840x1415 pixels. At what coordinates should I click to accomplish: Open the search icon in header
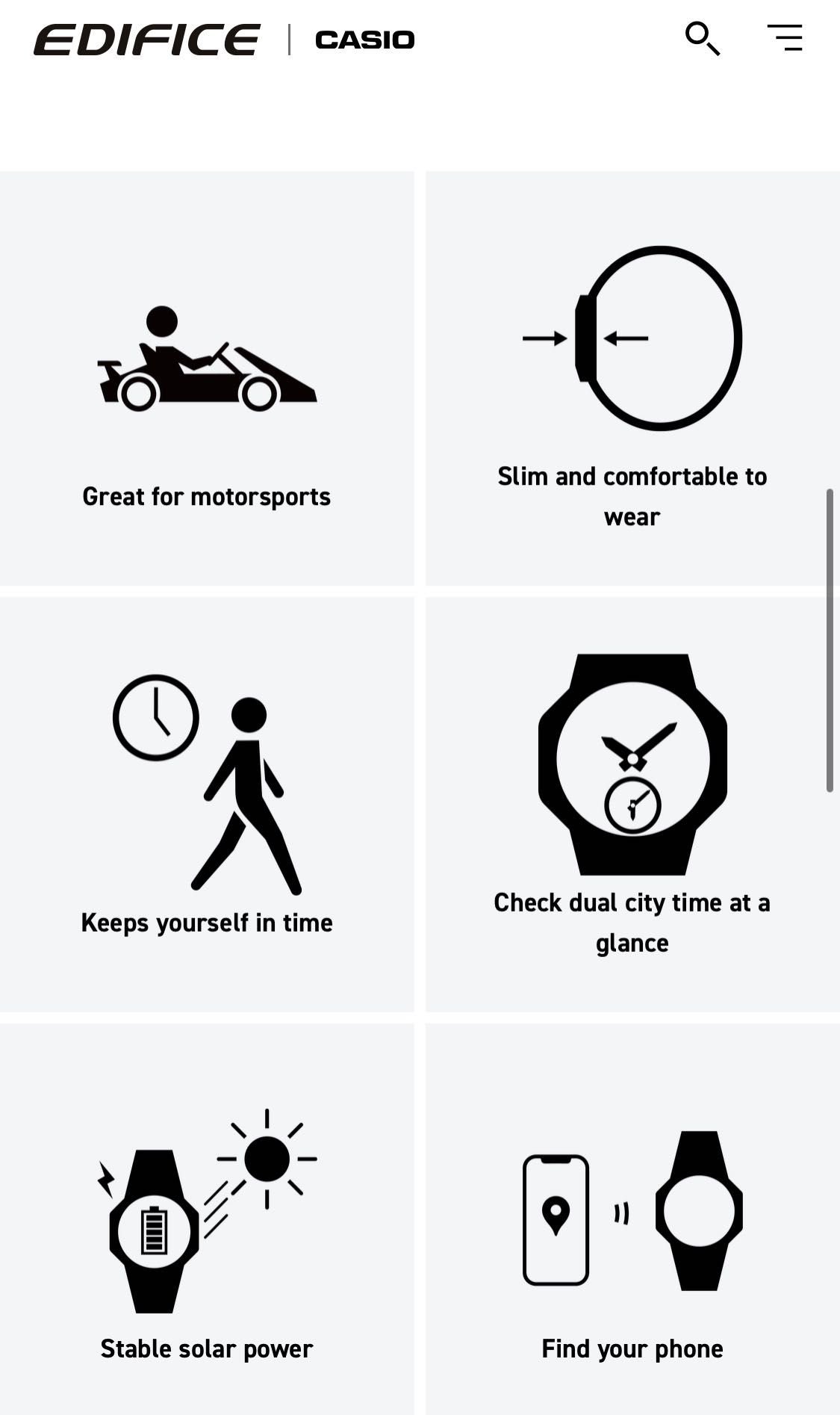coord(703,38)
